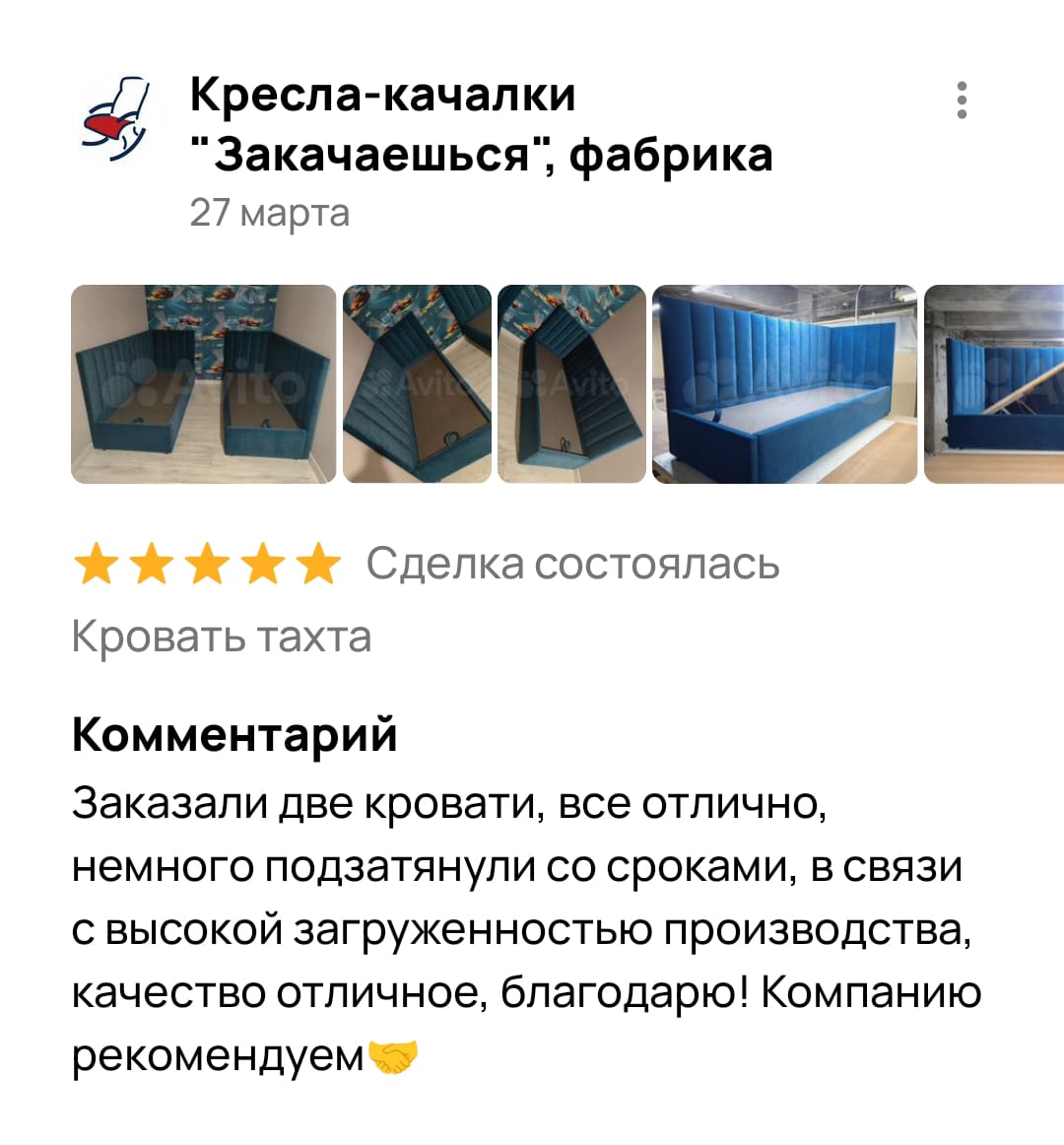View first photo of two teal beds
The height and width of the screenshot is (1145, 1064).
(x=204, y=384)
